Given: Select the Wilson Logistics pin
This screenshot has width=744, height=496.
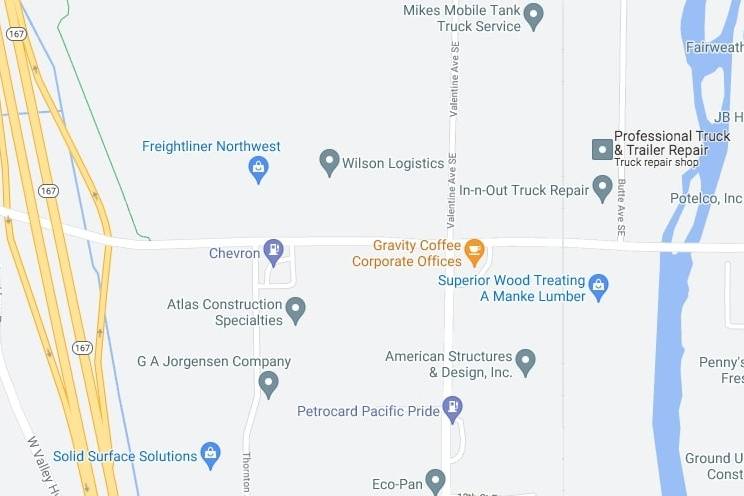Looking at the screenshot, I should pyautogui.click(x=329, y=162).
